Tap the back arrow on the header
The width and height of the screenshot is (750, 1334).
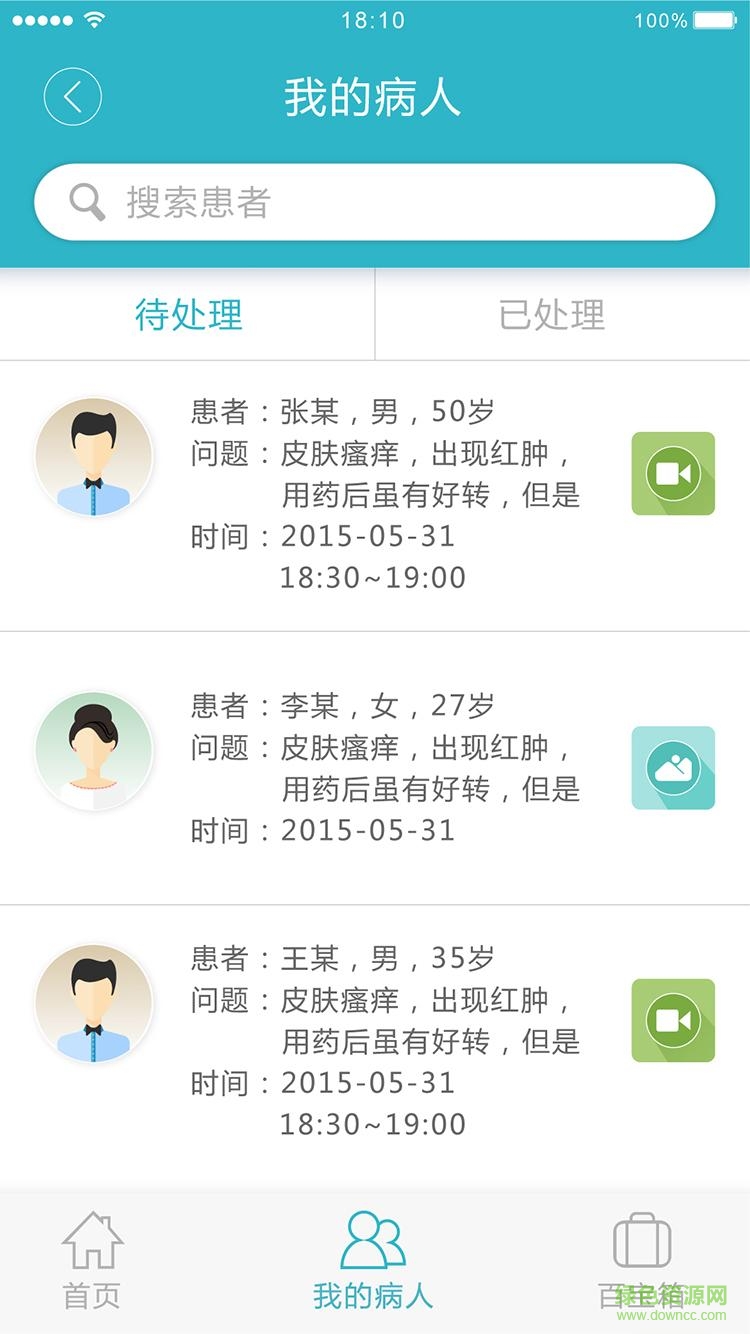coord(71,97)
